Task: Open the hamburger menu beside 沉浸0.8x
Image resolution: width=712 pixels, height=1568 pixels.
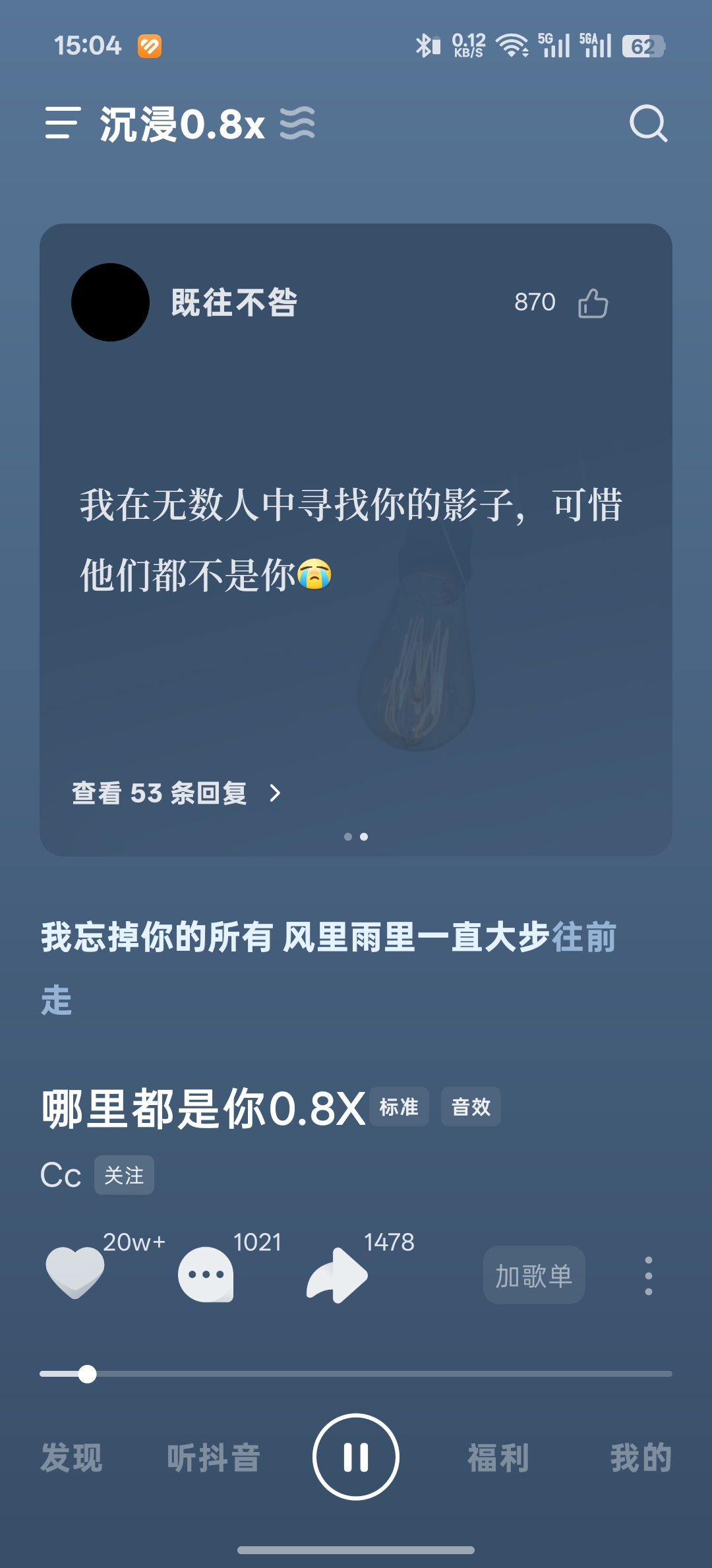Action: click(63, 123)
